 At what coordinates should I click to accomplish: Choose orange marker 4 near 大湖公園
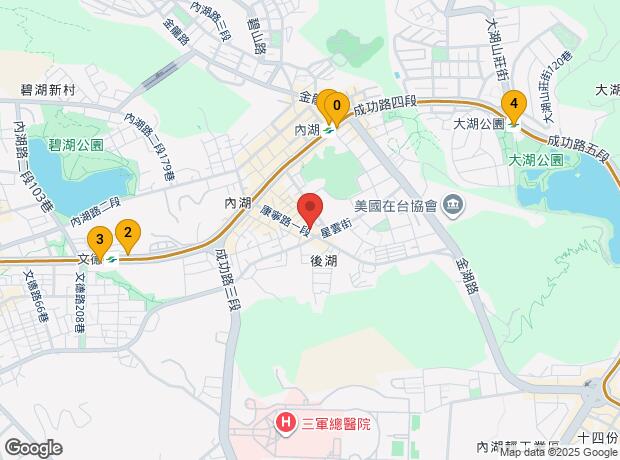pos(514,106)
